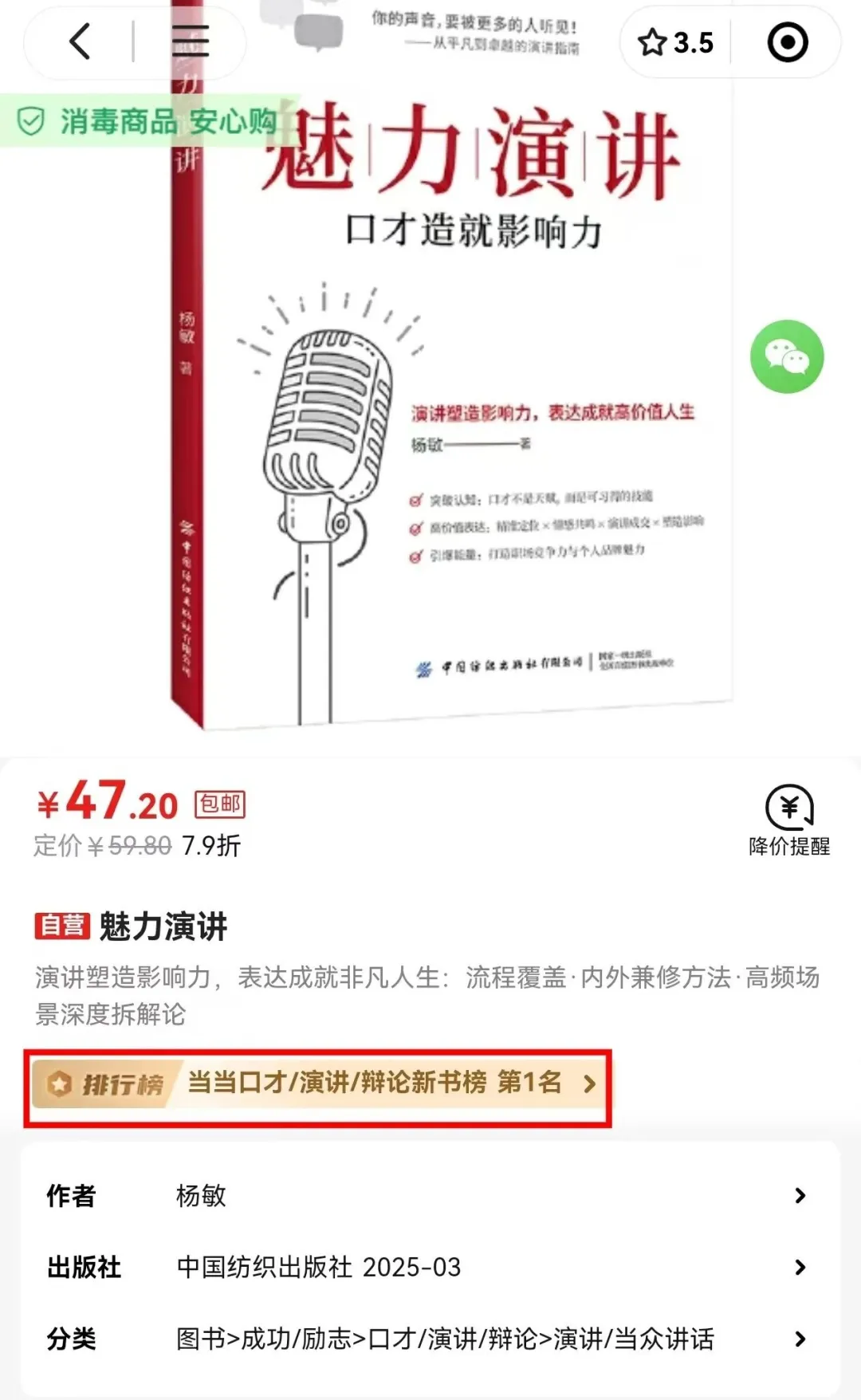
Task: Enable the 降价提醒 price drop alert
Action: coord(788,821)
